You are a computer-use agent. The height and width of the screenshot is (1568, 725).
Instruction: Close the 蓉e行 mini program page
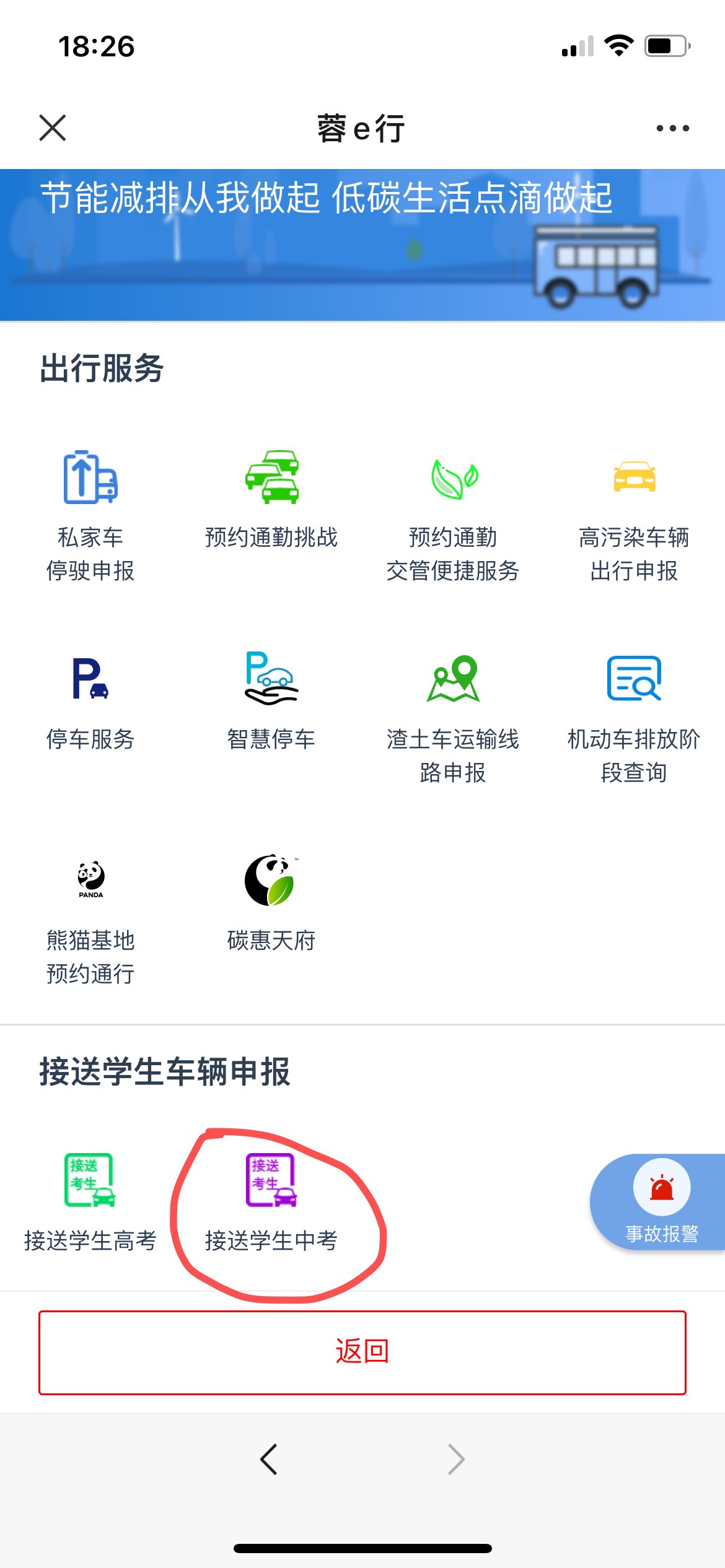point(53,128)
